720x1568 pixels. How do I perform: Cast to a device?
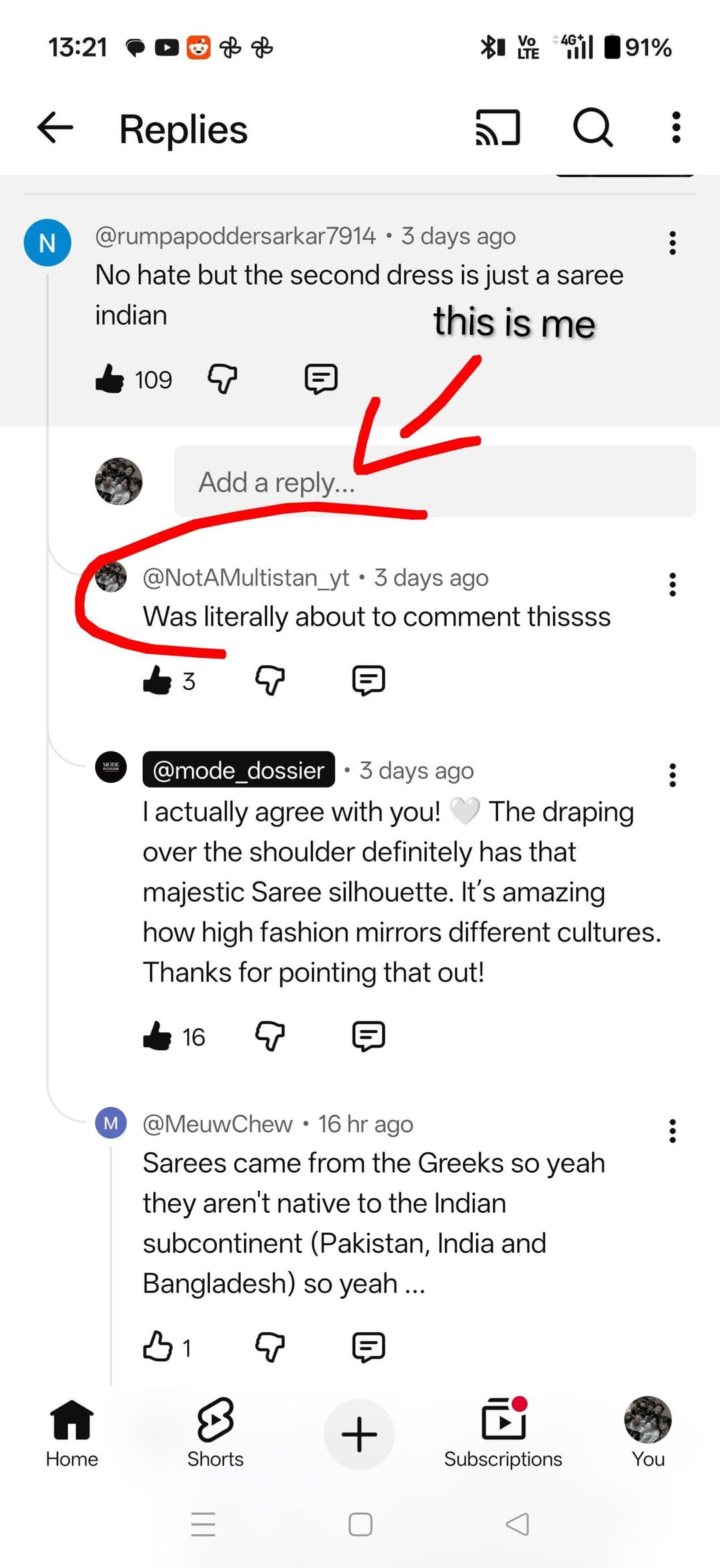tap(497, 127)
